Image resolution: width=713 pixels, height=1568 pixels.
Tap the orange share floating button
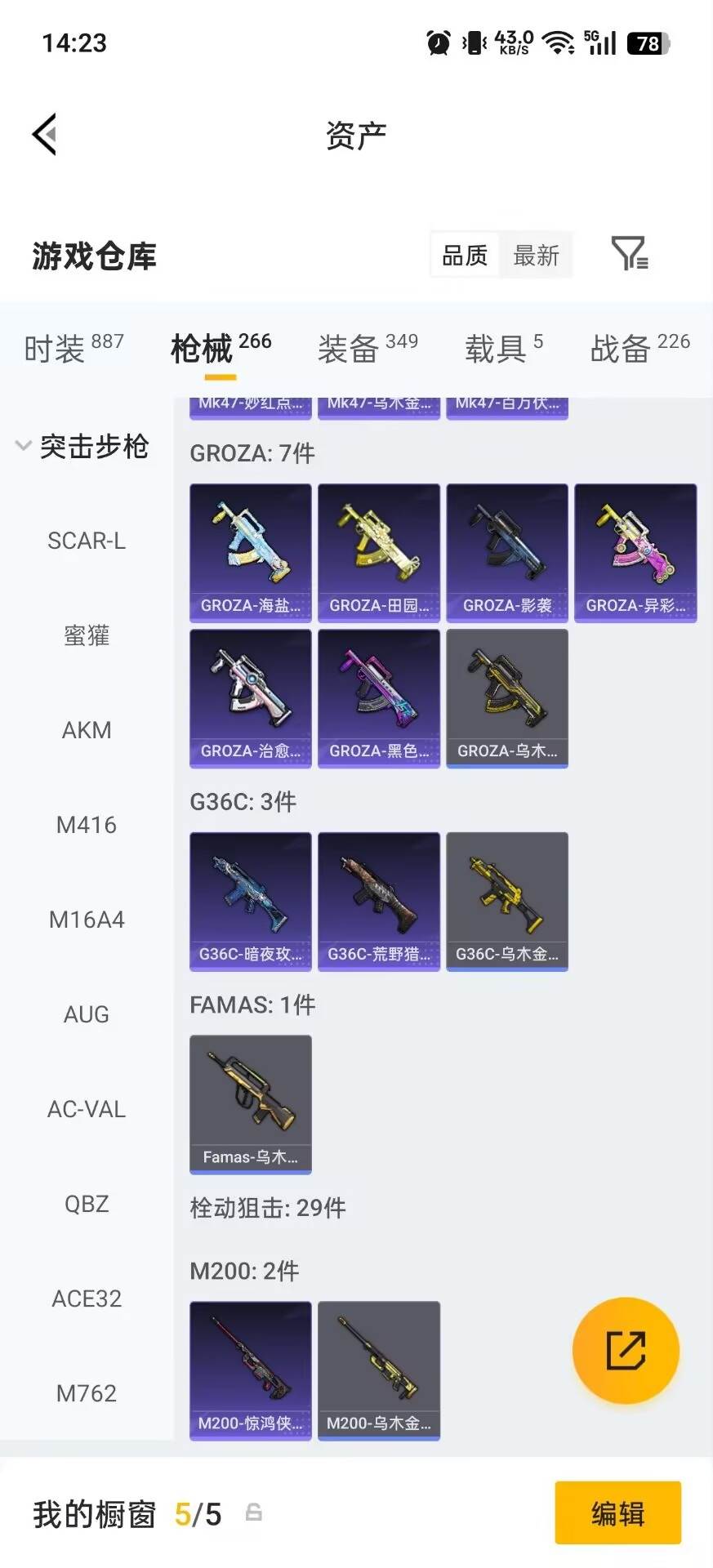coord(626,1351)
